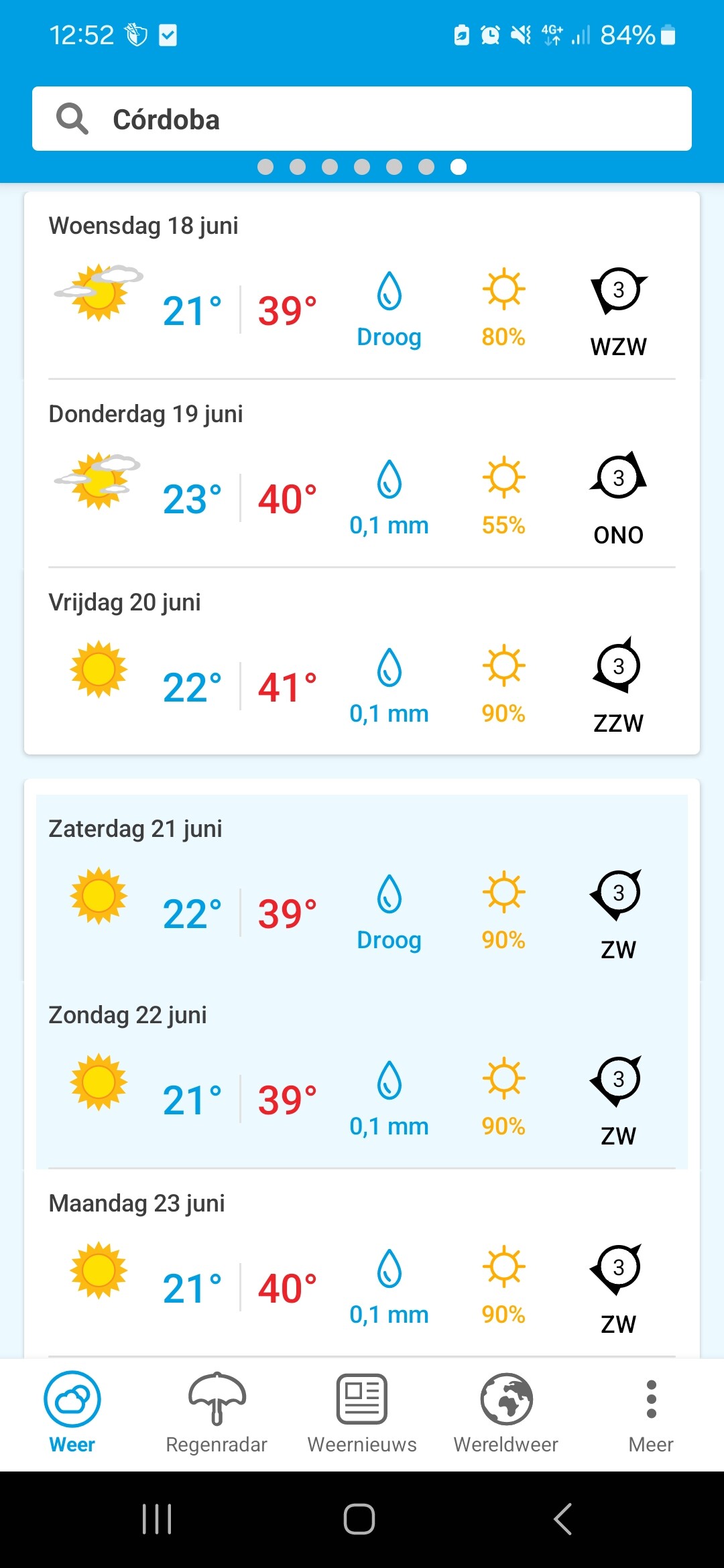Open the forecast for Woensdag 18 juni

(362, 288)
